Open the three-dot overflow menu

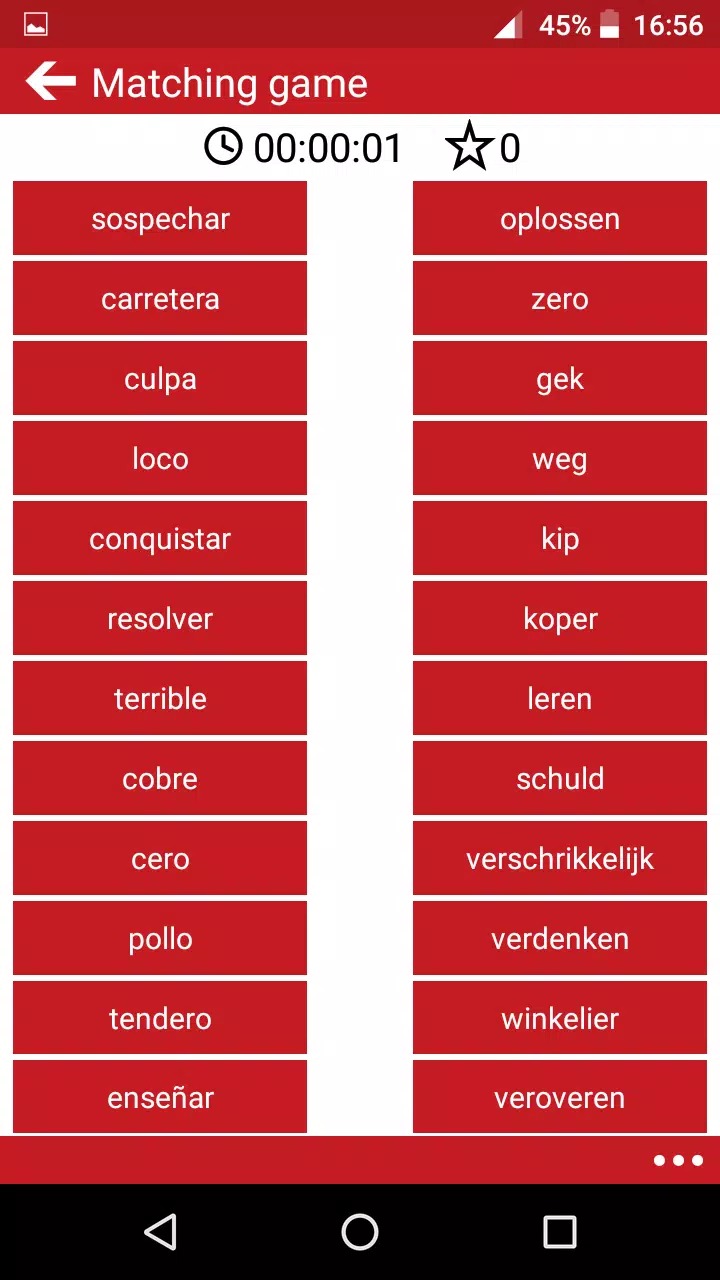pyautogui.click(x=678, y=1161)
